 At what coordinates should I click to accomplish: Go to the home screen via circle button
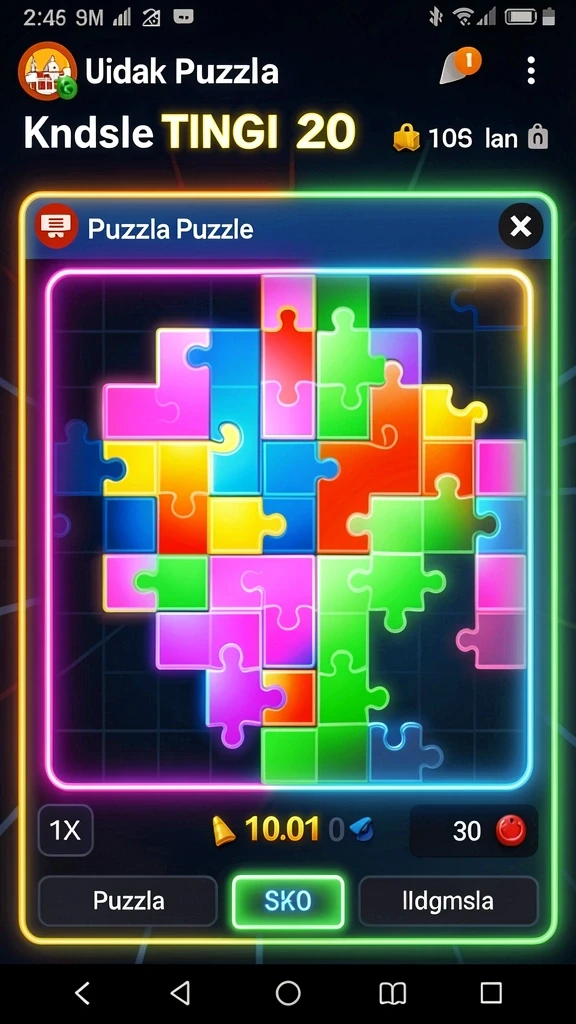(288, 993)
